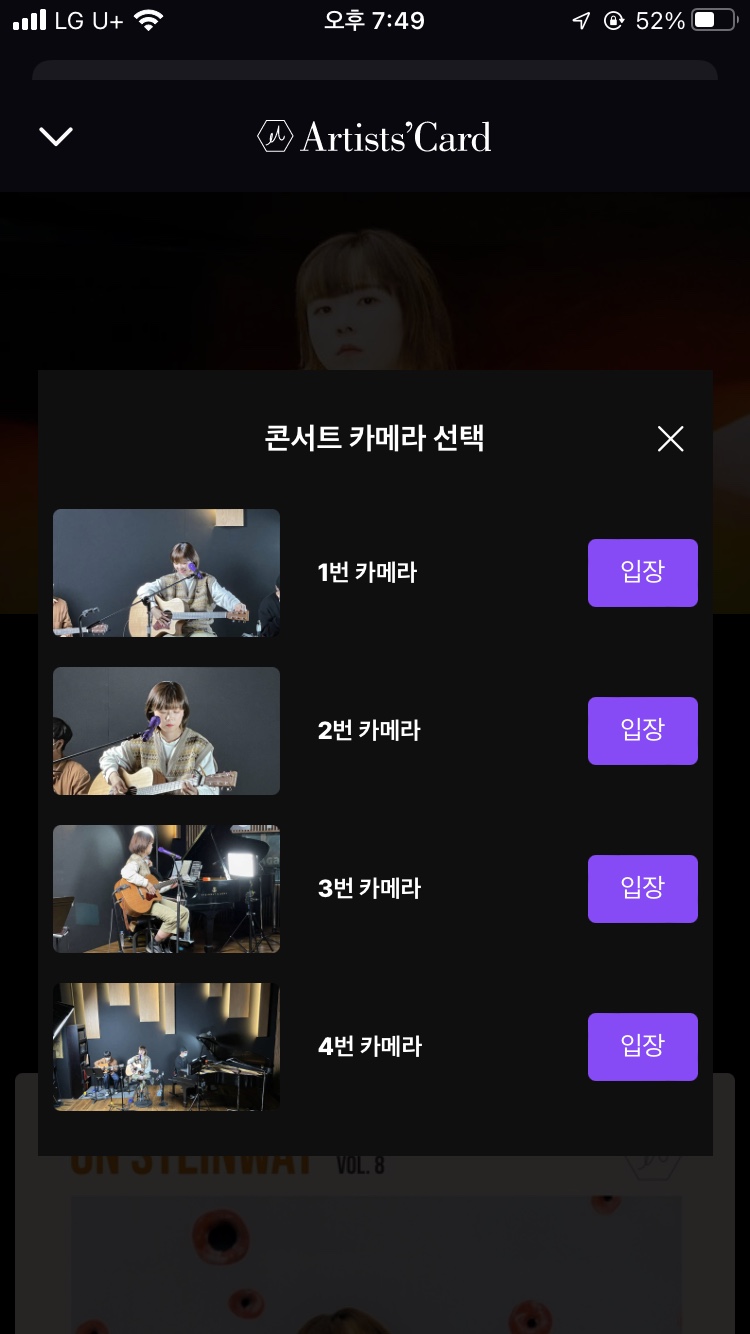The image size is (750, 1334).
Task: Tap the battery indicator showing 52%
Action: (713, 19)
